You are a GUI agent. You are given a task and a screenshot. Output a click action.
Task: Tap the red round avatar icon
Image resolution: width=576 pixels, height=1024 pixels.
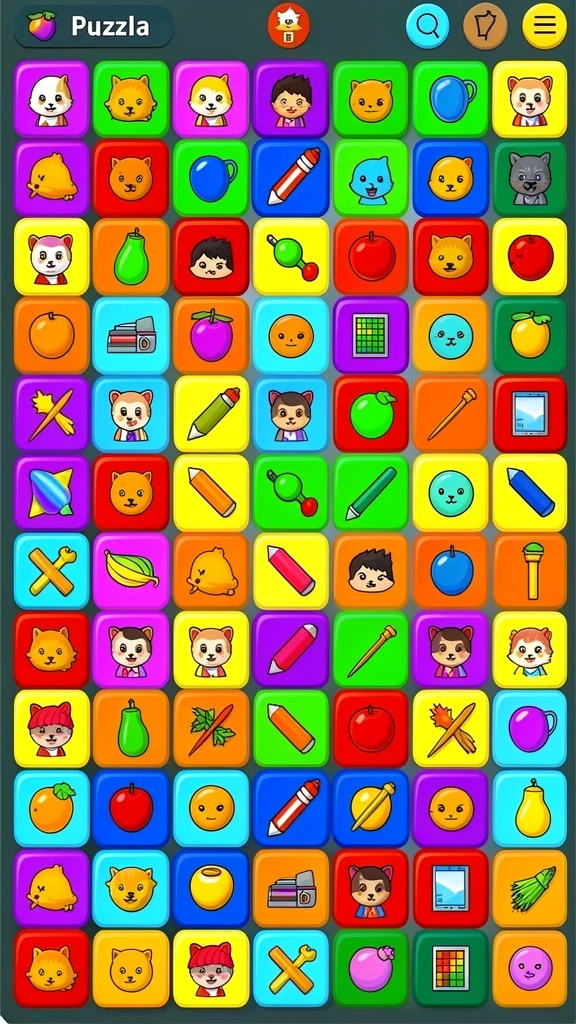coord(289,26)
